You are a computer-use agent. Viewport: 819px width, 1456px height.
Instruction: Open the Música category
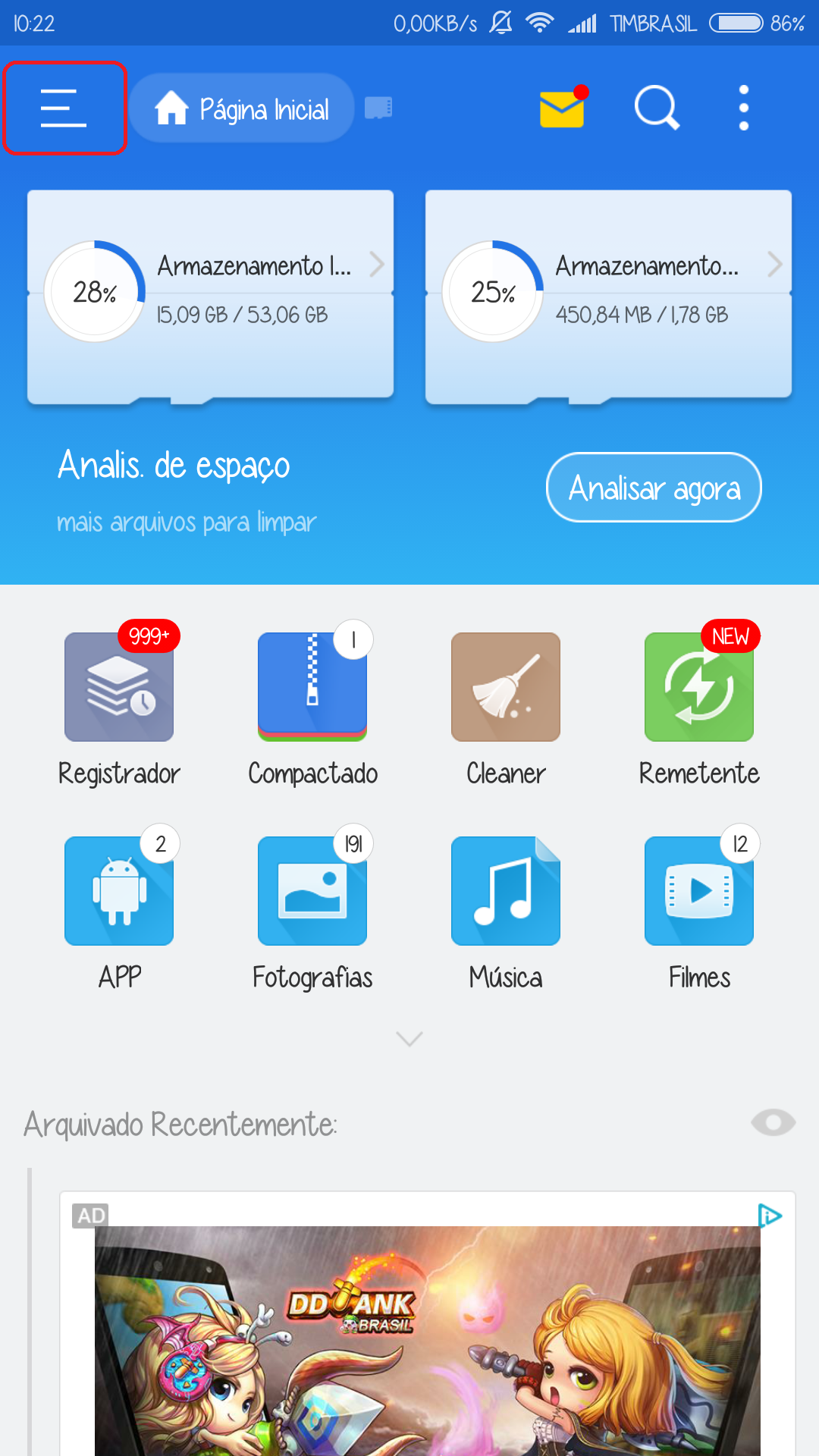(x=506, y=892)
